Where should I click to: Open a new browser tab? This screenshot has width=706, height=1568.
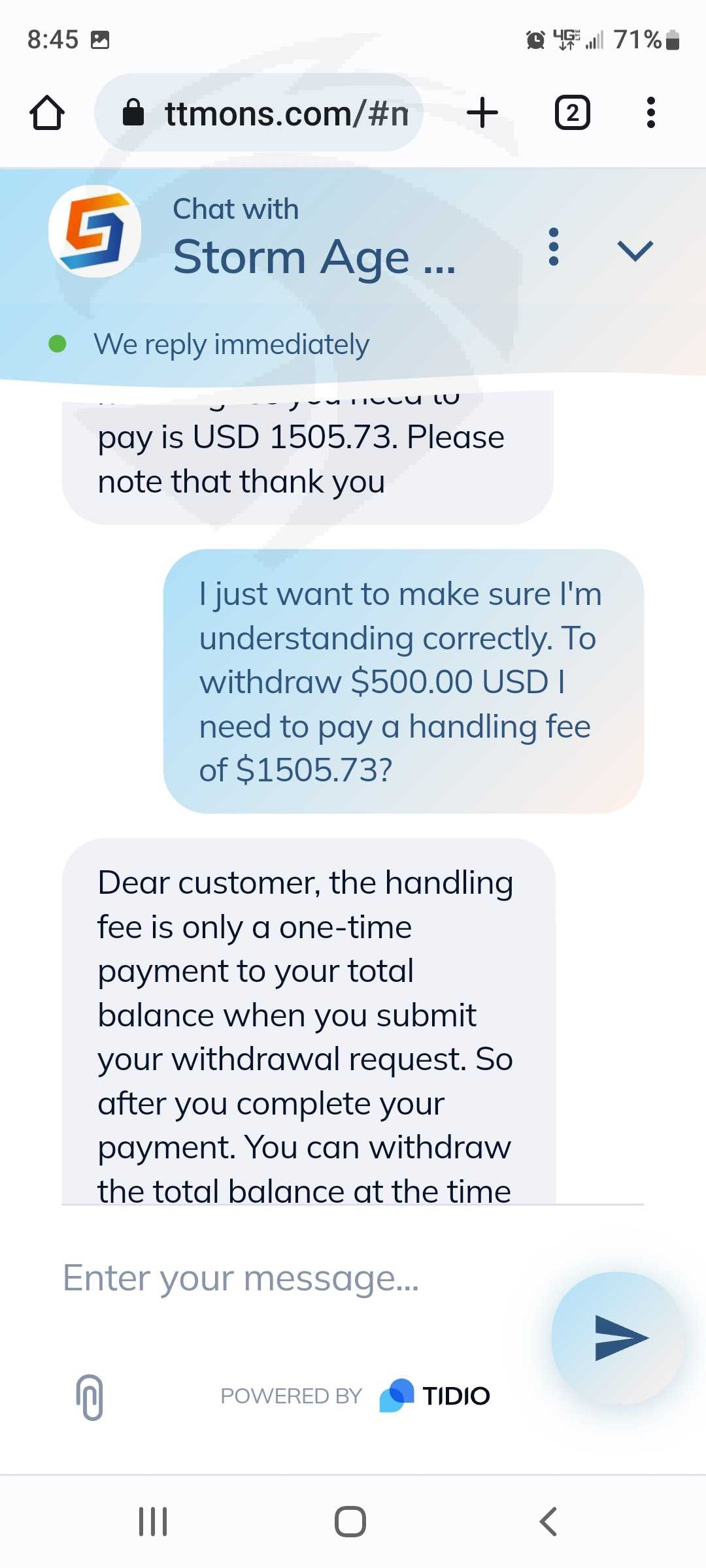tap(482, 112)
